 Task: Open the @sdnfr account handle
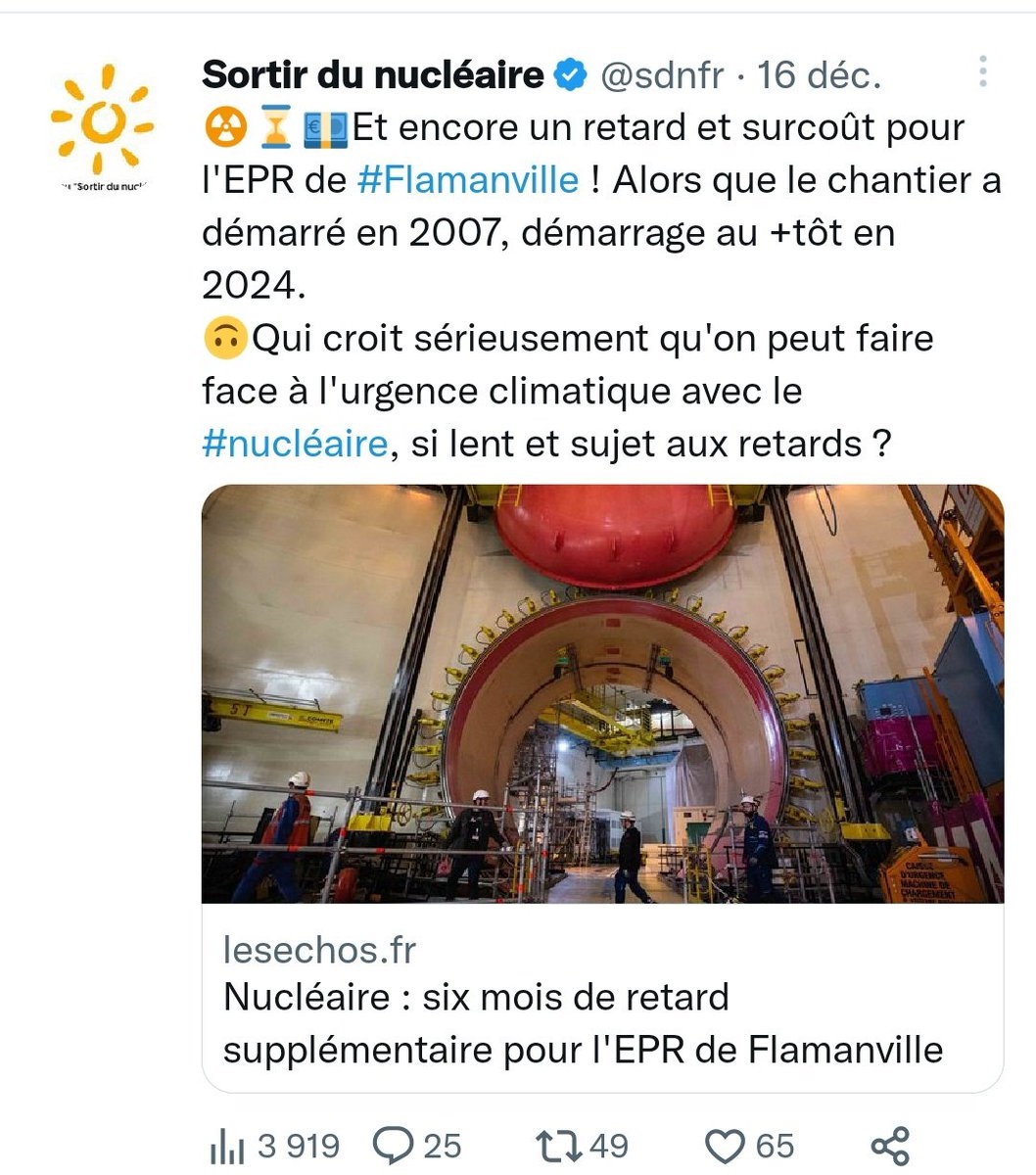661,75
